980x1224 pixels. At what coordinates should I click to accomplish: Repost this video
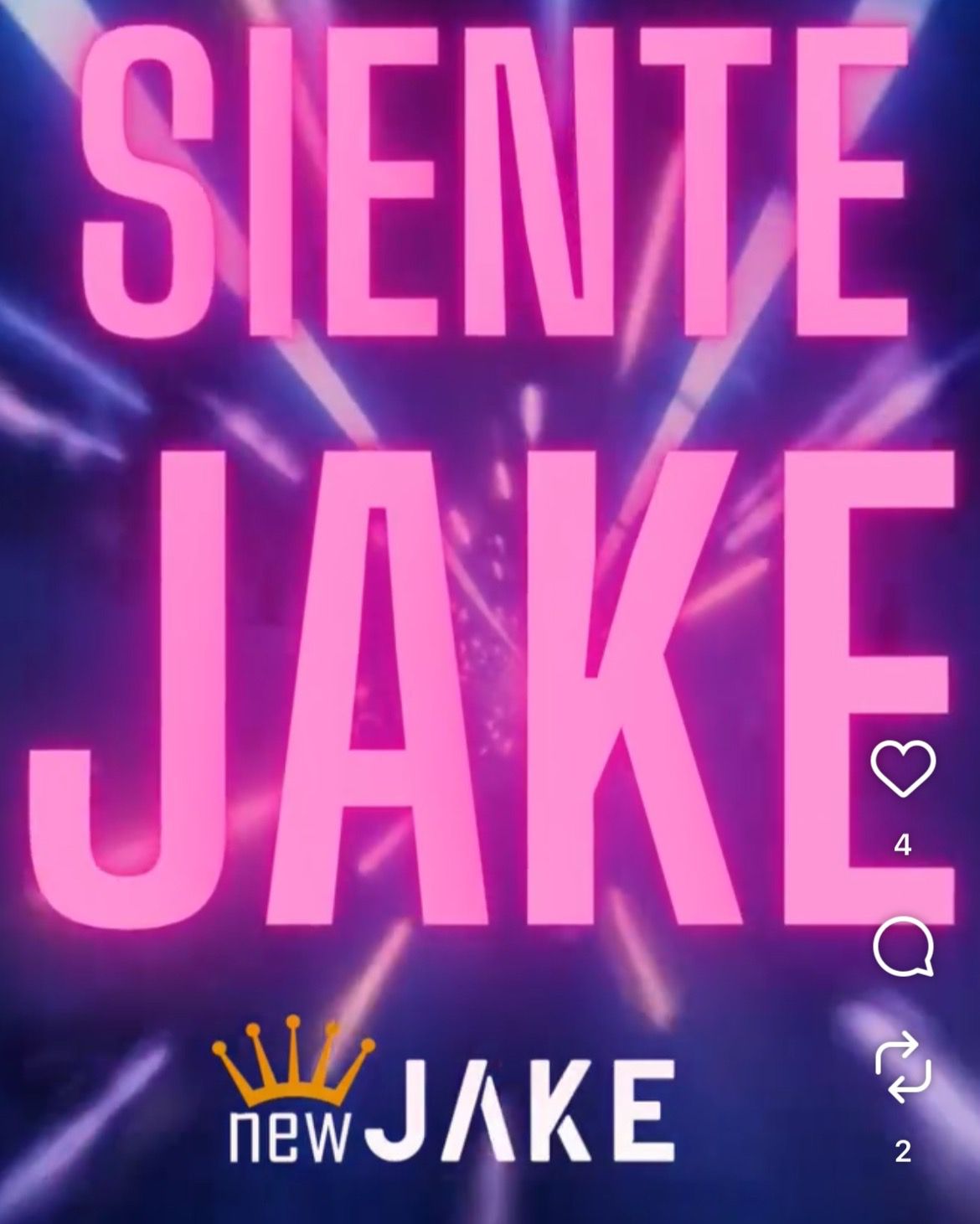point(903,1067)
